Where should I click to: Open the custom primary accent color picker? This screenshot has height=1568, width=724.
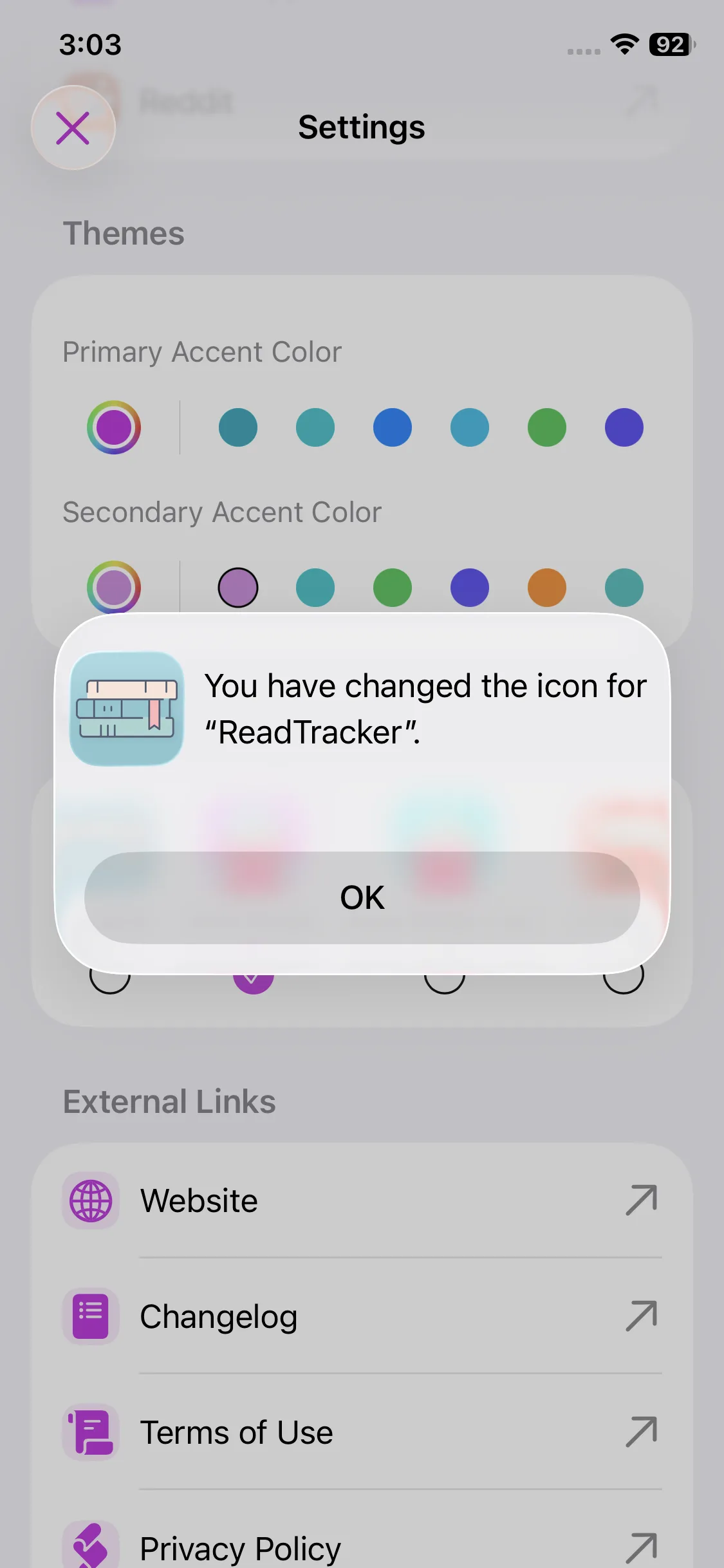tap(114, 427)
